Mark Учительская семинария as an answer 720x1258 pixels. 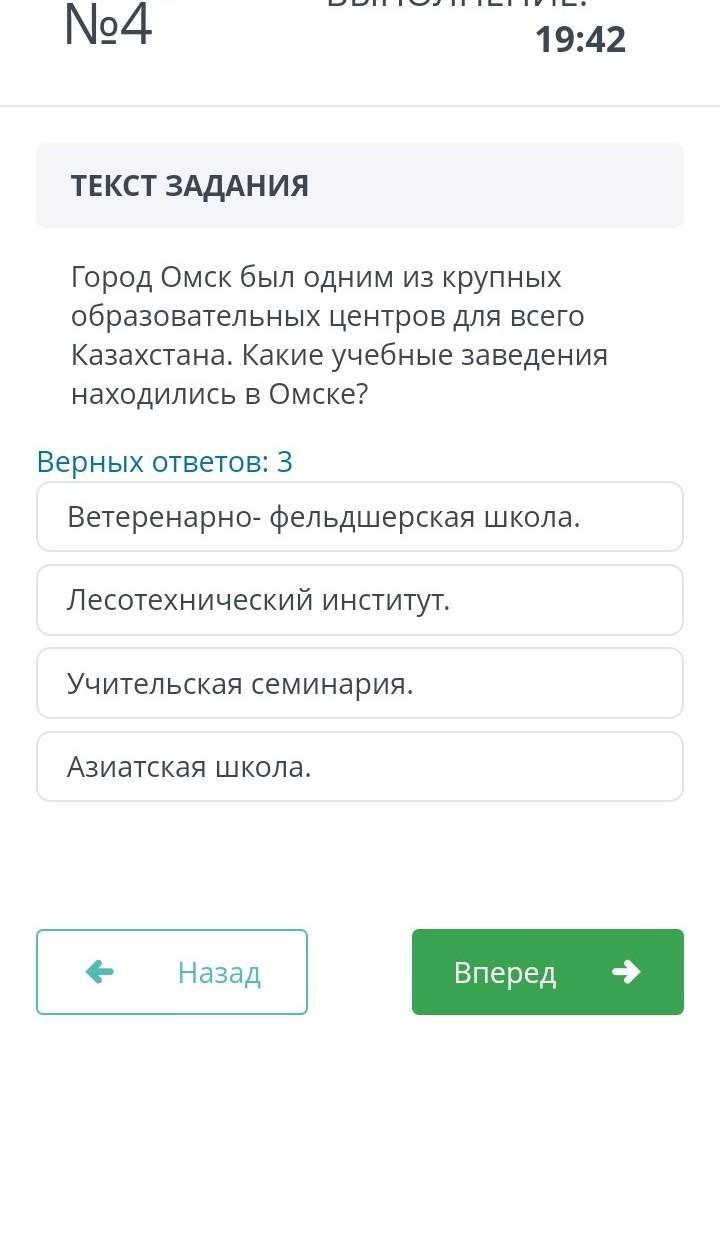pyautogui.click(x=359, y=684)
